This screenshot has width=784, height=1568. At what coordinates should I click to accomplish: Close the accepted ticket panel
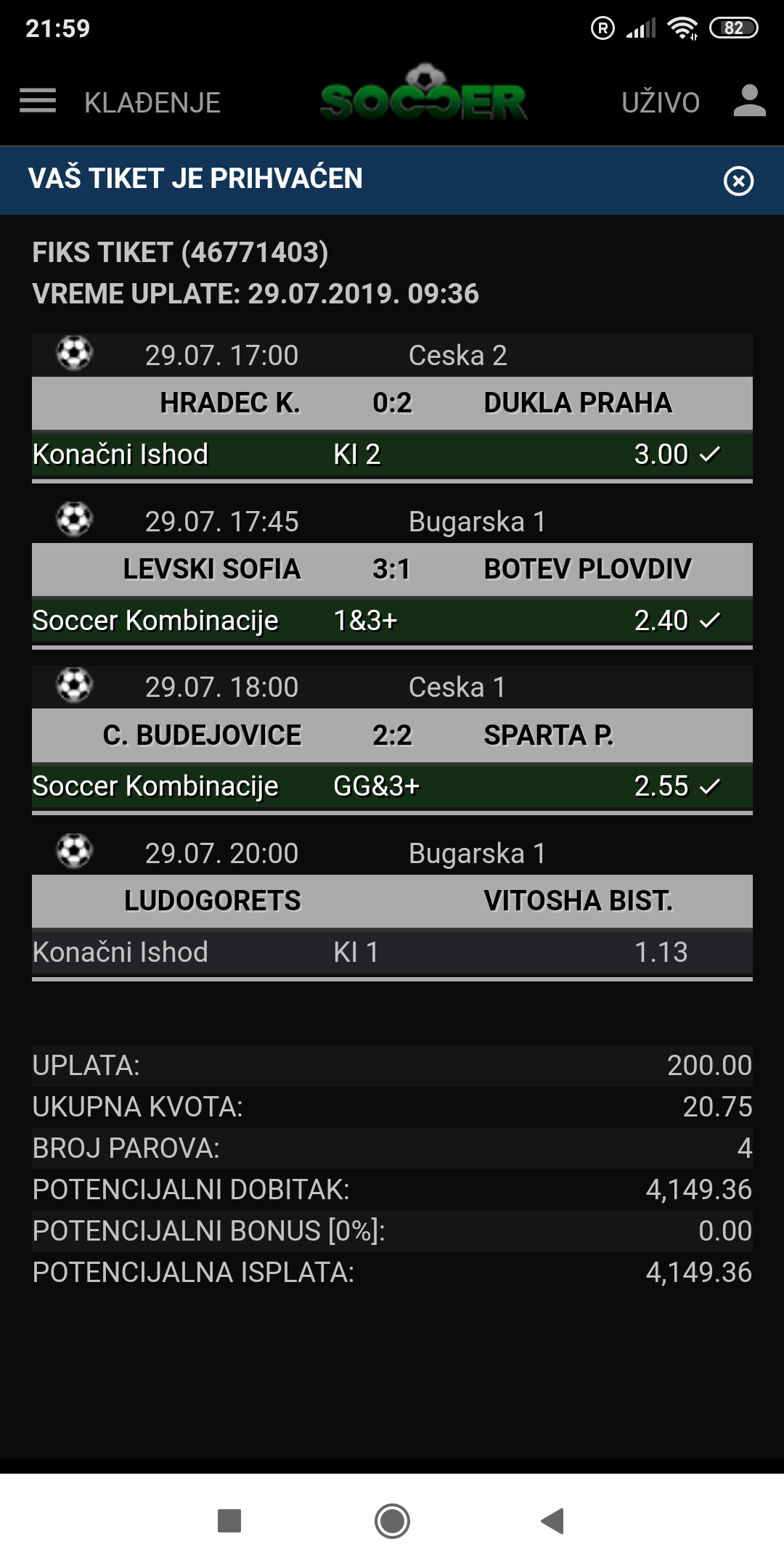[x=739, y=181]
